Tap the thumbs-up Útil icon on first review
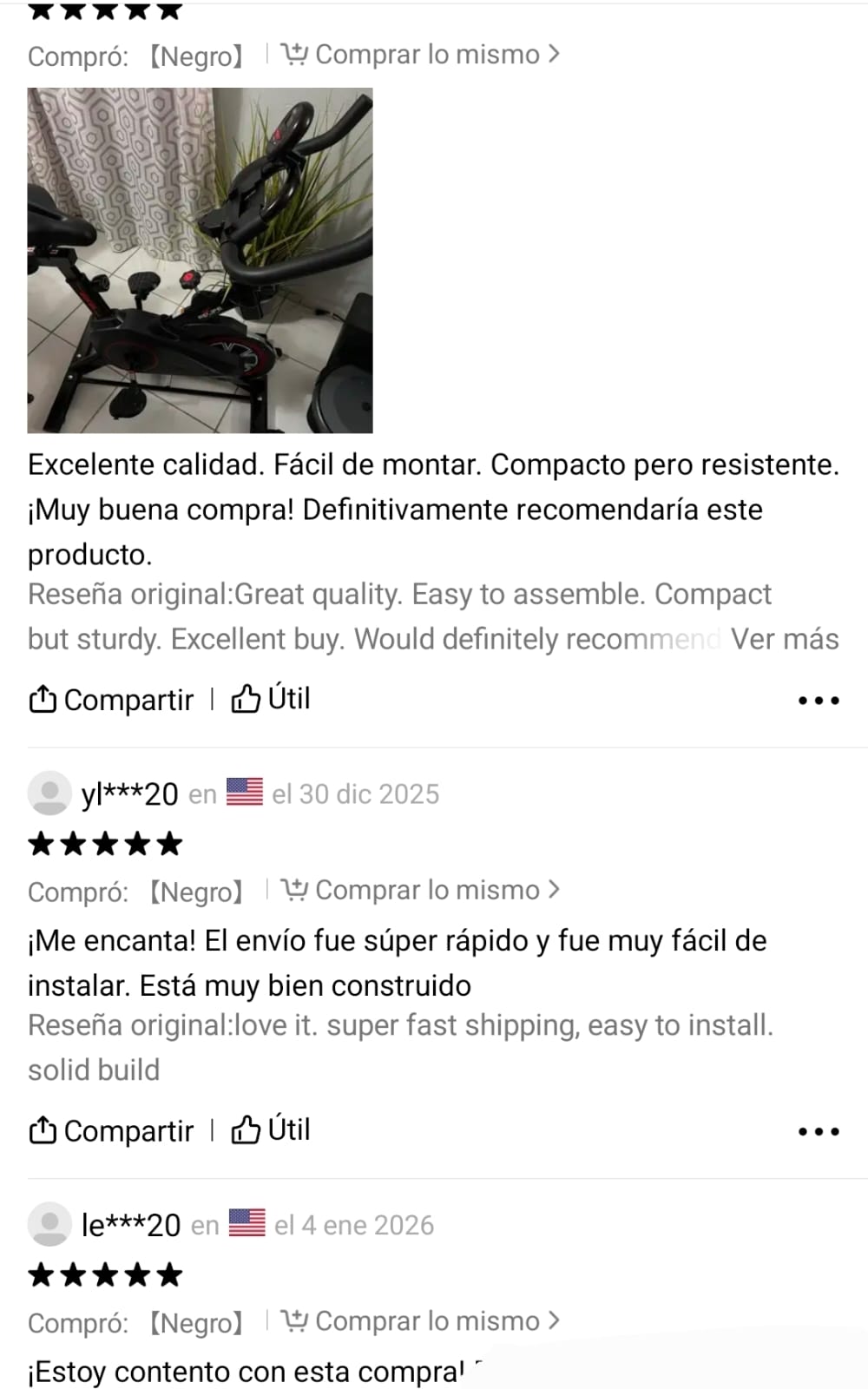 coord(247,697)
